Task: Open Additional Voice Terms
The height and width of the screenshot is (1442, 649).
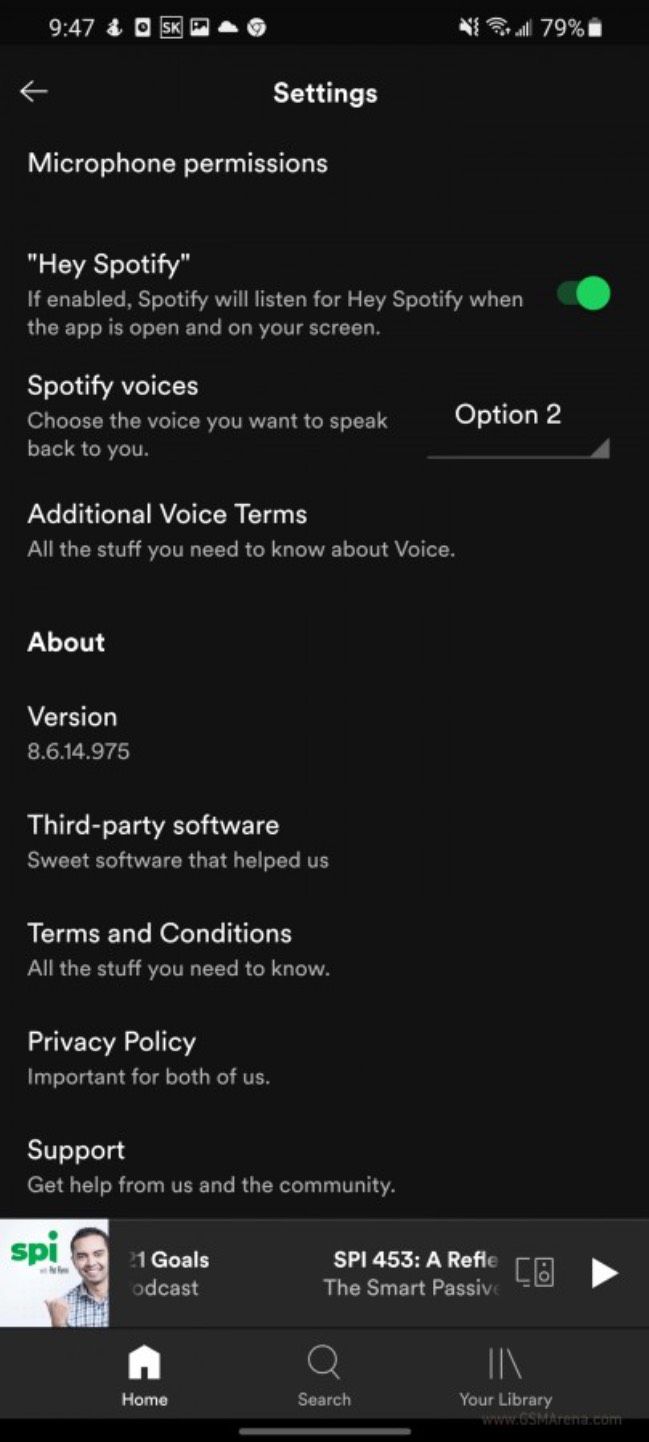Action: coord(324,530)
